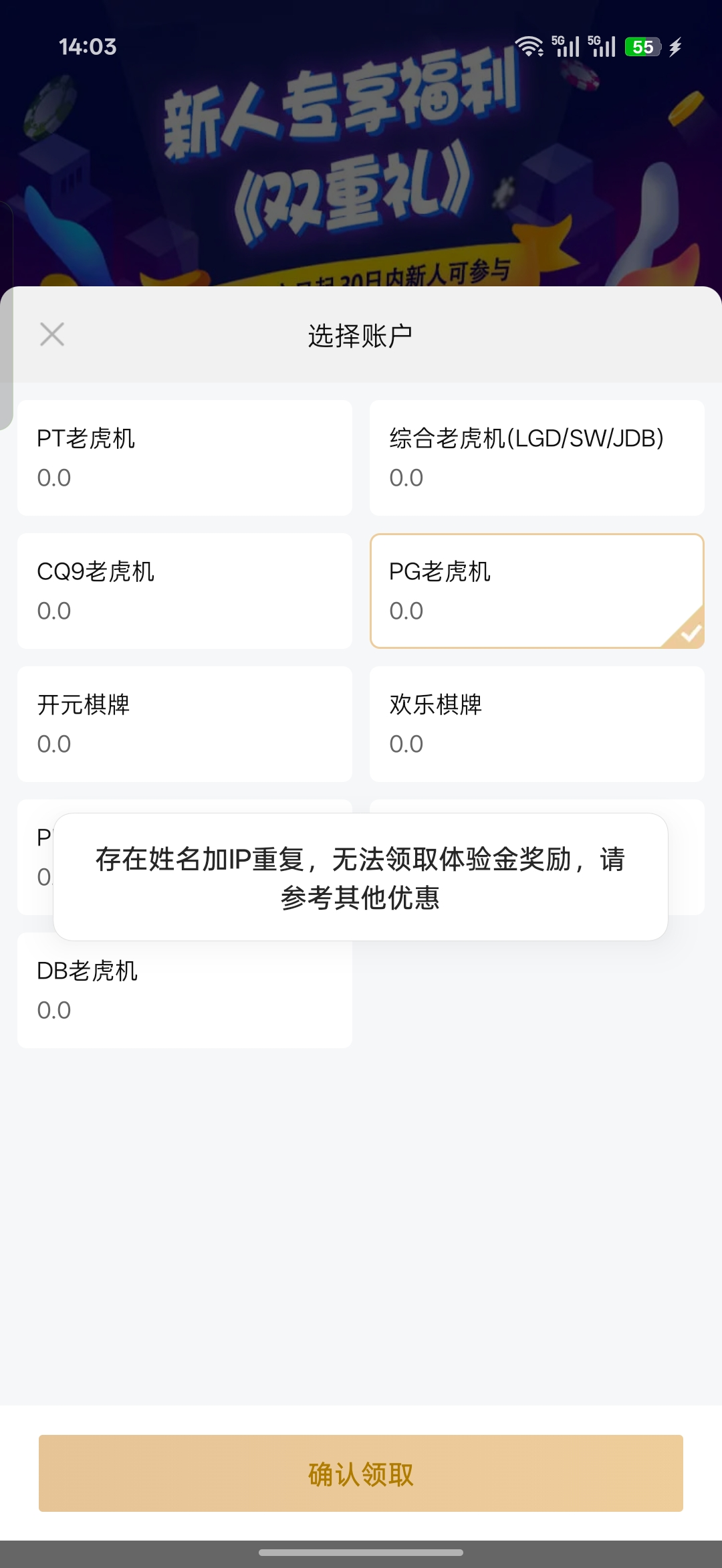Deselect the PG老虎机 account
This screenshot has height=1568, width=722.
point(537,591)
